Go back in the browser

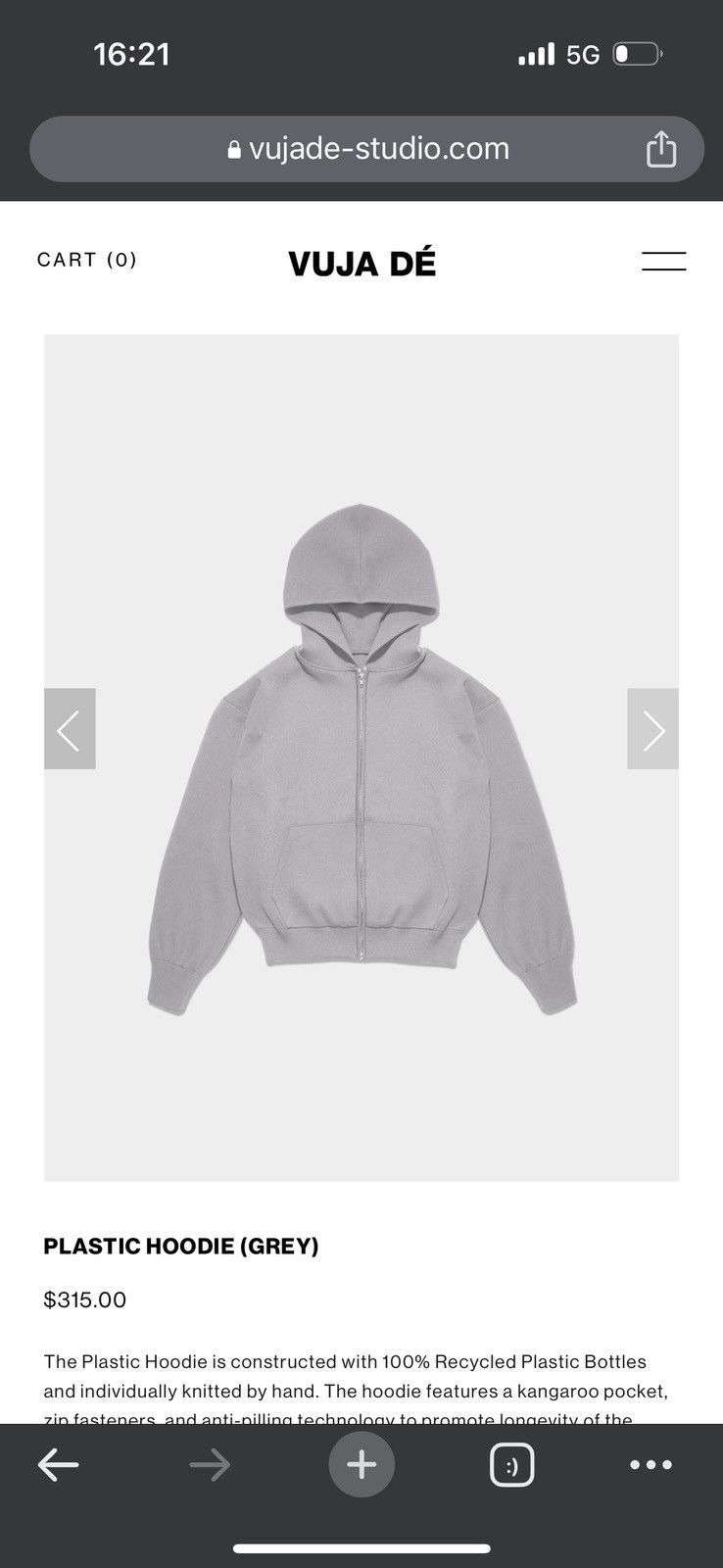point(58,1465)
